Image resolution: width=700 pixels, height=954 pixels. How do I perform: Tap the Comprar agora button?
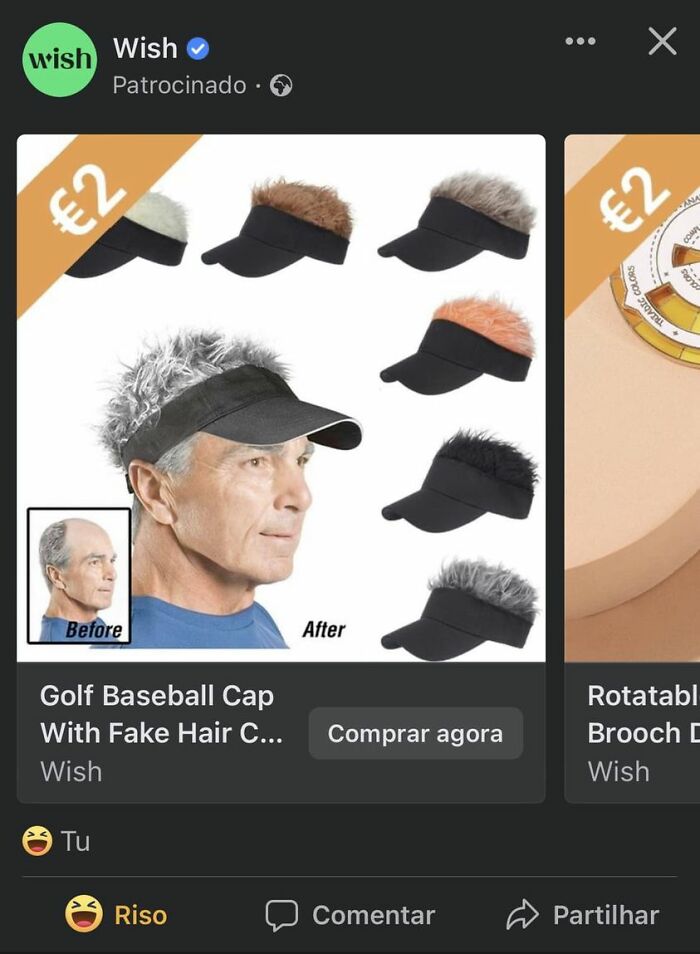pyautogui.click(x=415, y=733)
